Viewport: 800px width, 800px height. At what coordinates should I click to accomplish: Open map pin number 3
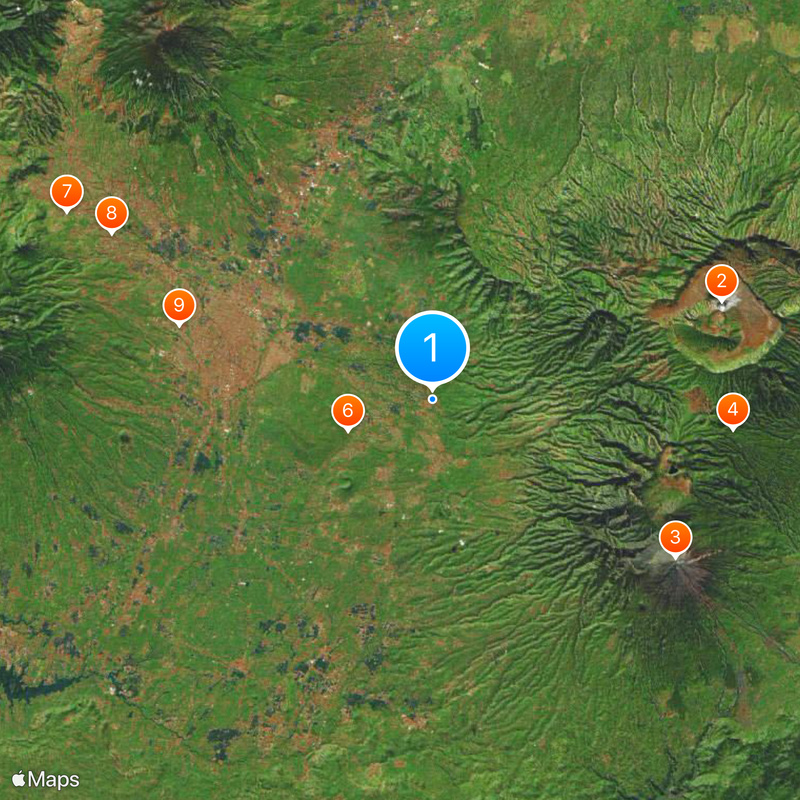pyautogui.click(x=675, y=539)
